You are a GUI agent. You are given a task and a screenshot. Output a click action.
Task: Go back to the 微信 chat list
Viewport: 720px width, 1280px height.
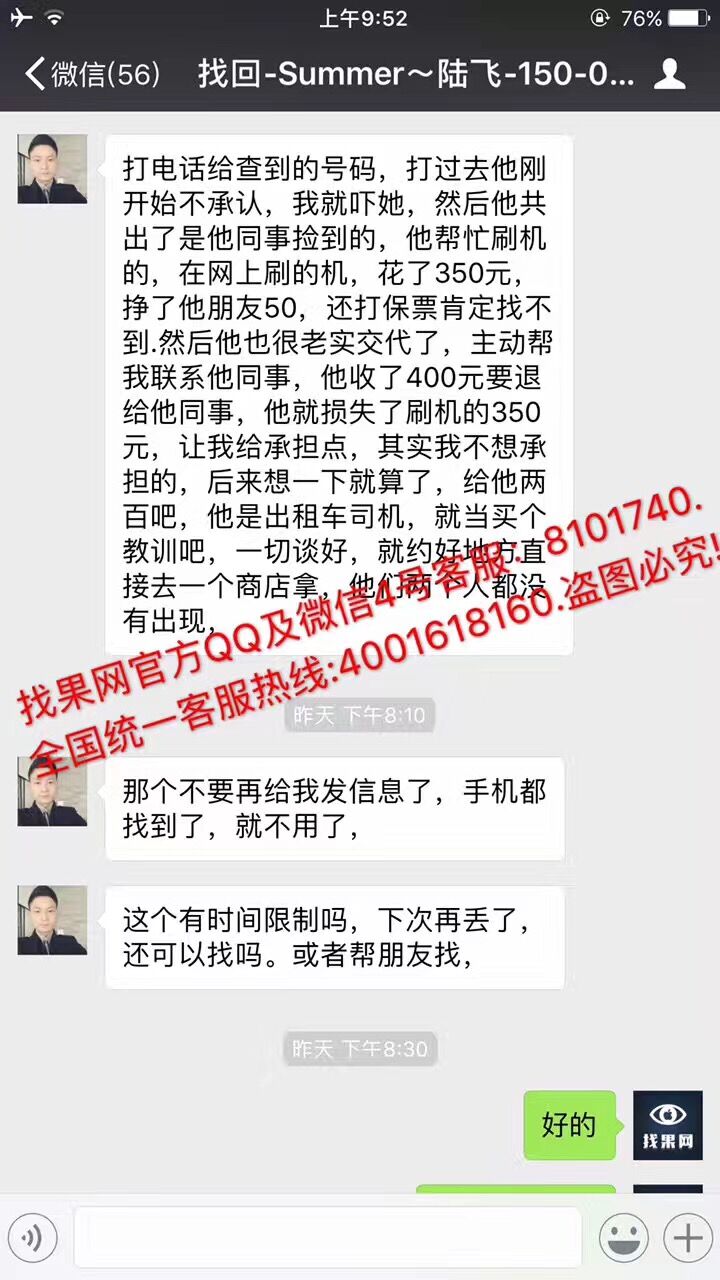click(x=92, y=75)
